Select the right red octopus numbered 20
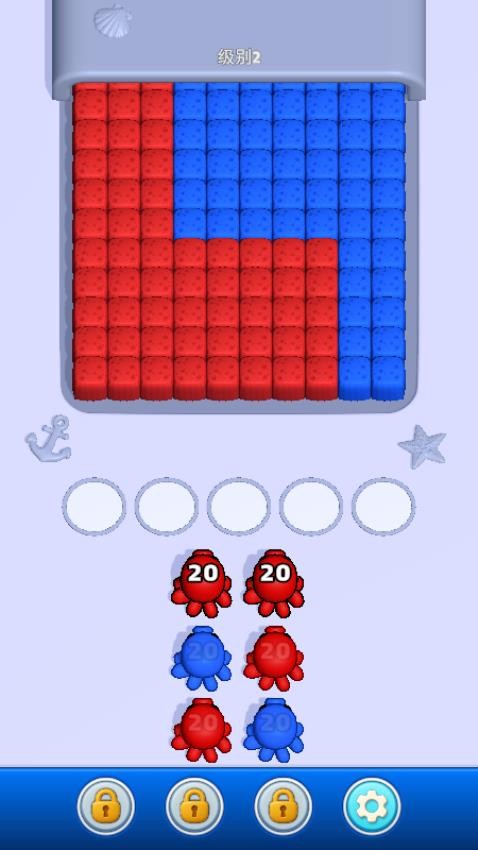The height and width of the screenshot is (850, 478). pos(274,583)
